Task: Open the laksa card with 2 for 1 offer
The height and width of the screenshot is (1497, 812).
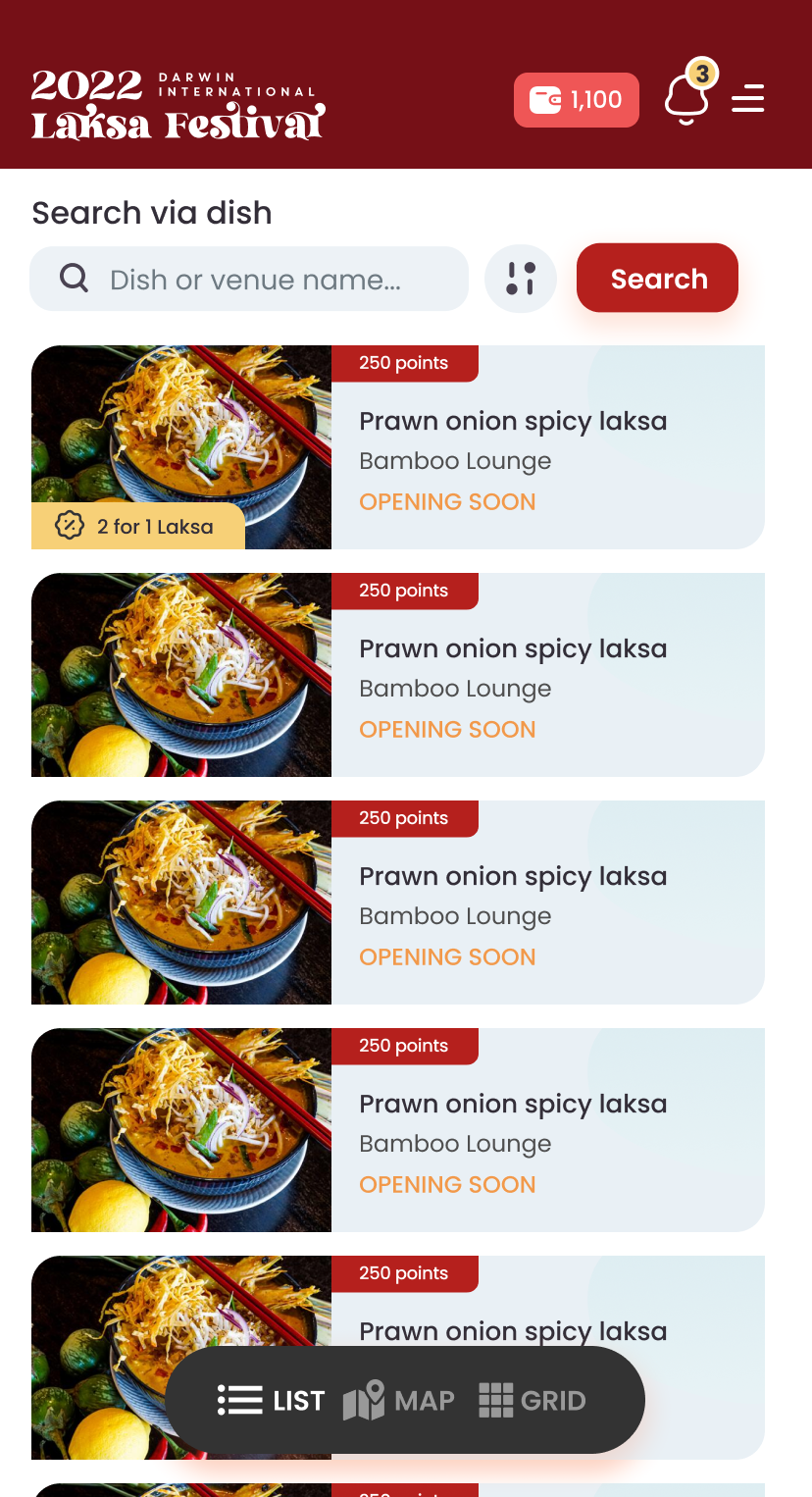Action: 397,447
